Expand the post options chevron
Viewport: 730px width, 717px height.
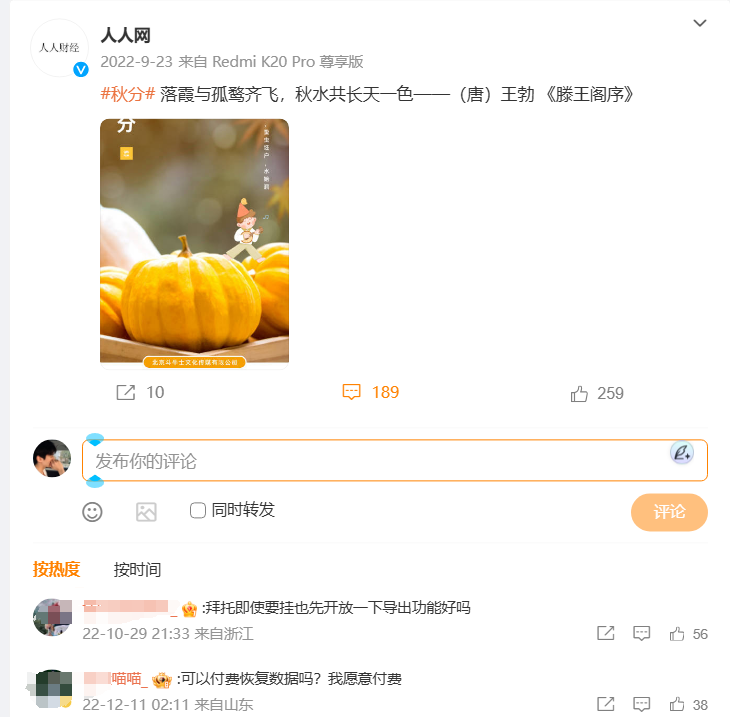[699, 23]
